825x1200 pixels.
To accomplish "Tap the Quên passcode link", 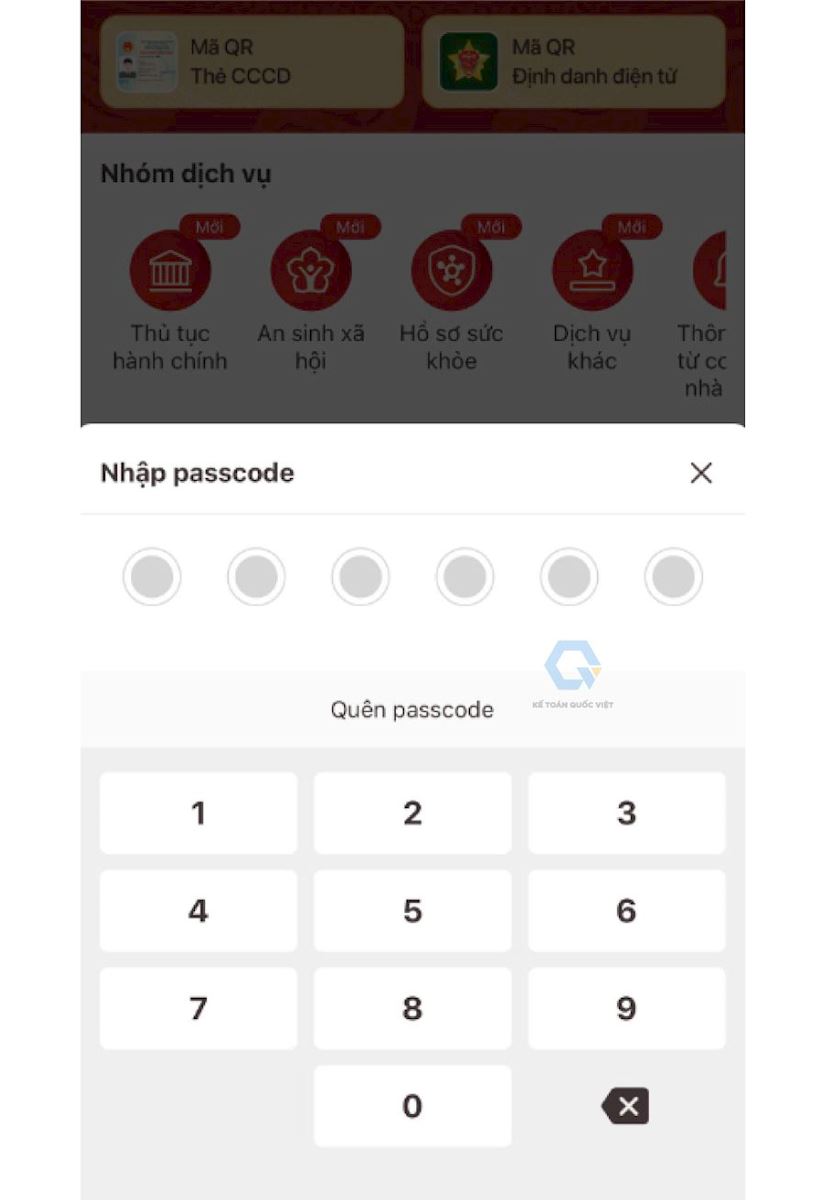I will click(x=412, y=710).
